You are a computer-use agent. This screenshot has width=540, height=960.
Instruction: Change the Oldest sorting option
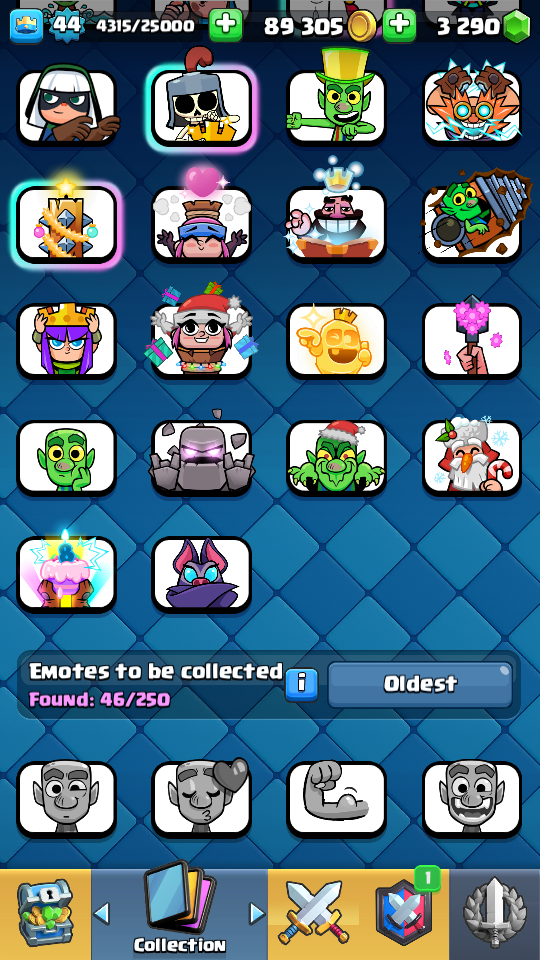pos(420,684)
